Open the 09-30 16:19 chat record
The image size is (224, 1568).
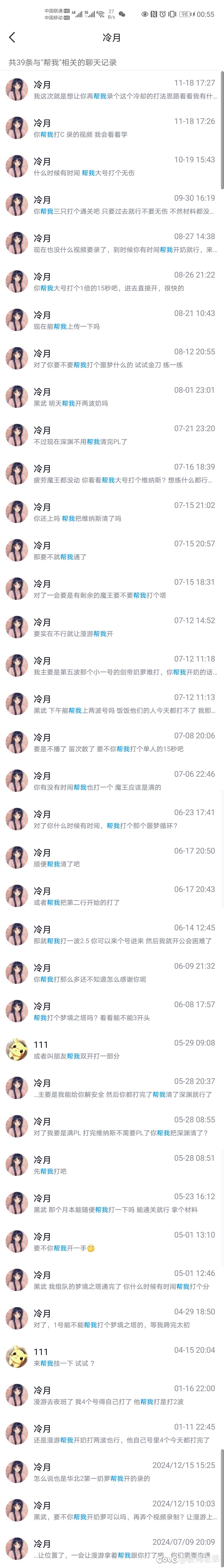click(112, 204)
